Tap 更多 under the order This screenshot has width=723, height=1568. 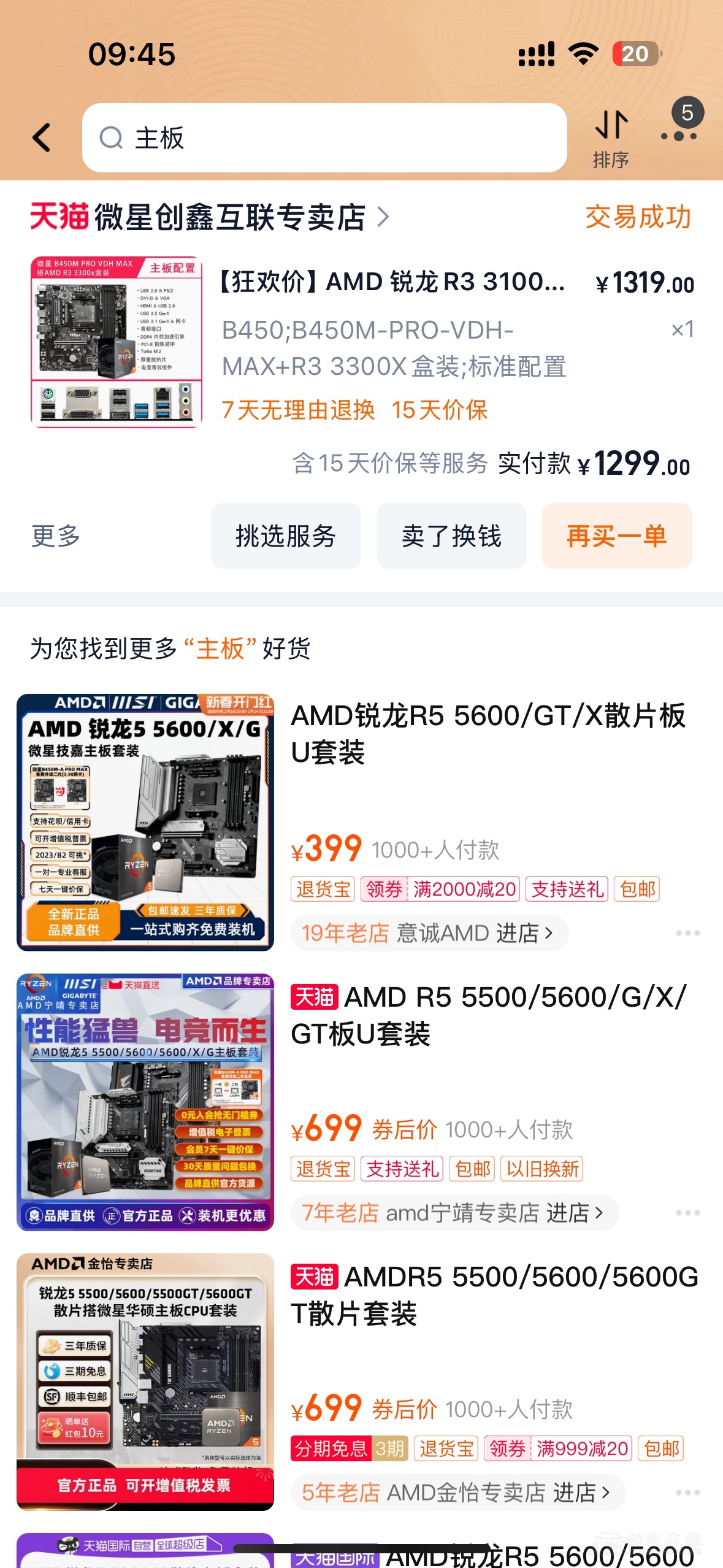[x=56, y=536]
